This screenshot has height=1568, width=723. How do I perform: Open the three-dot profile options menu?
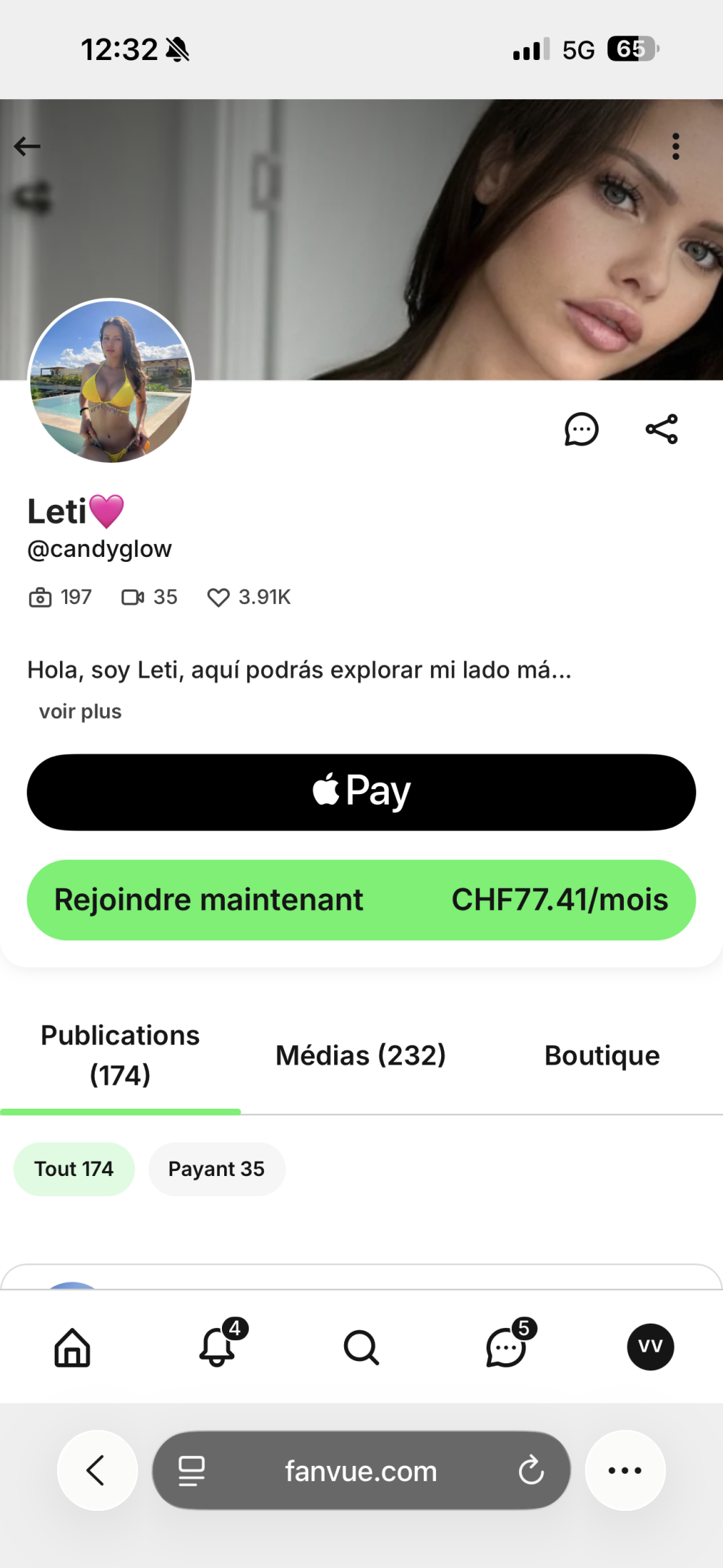pyautogui.click(x=675, y=147)
